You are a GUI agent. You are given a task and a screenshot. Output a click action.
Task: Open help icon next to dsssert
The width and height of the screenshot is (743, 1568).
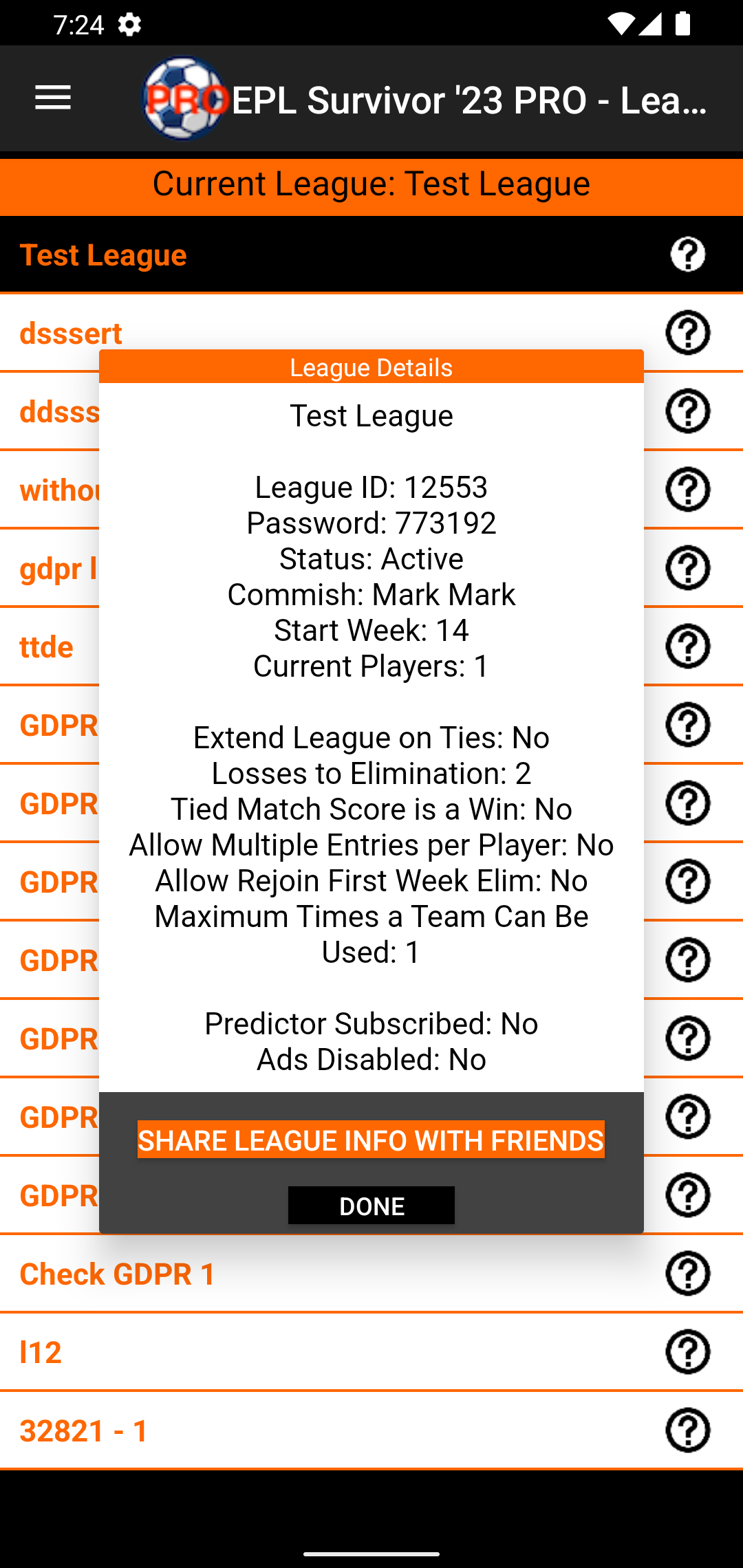pyautogui.click(x=688, y=333)
